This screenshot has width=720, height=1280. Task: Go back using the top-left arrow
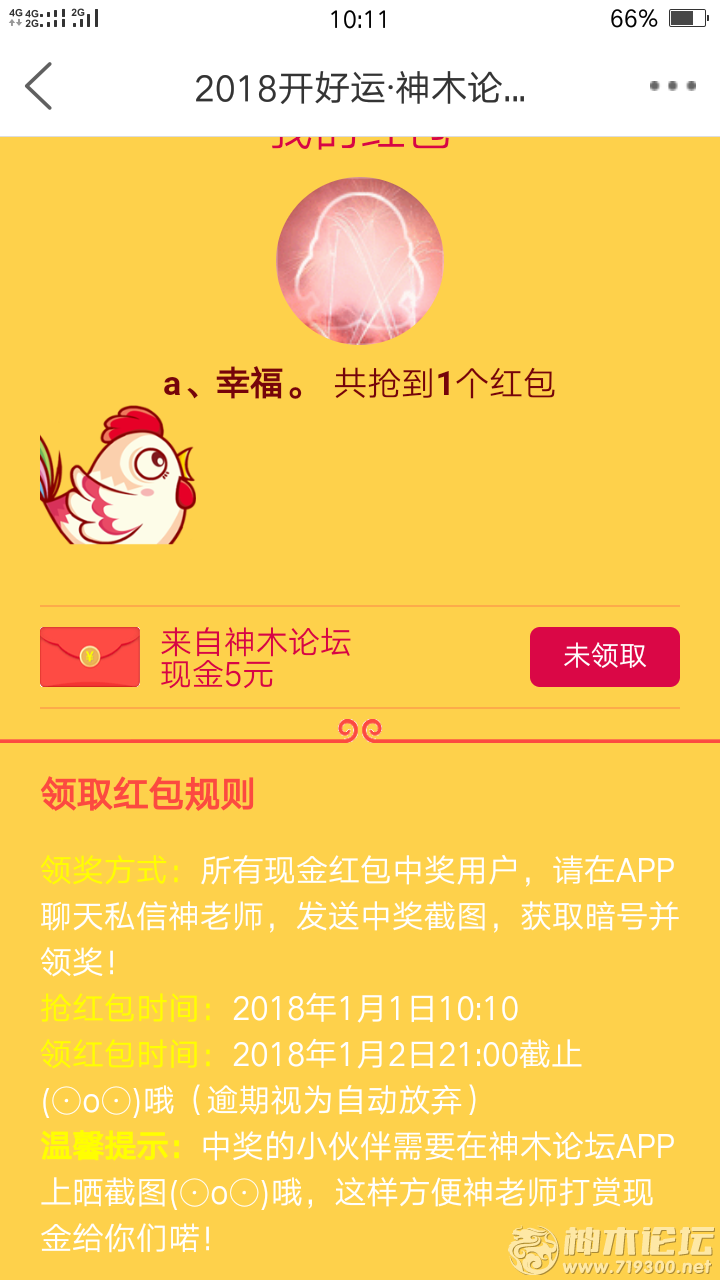39,87
